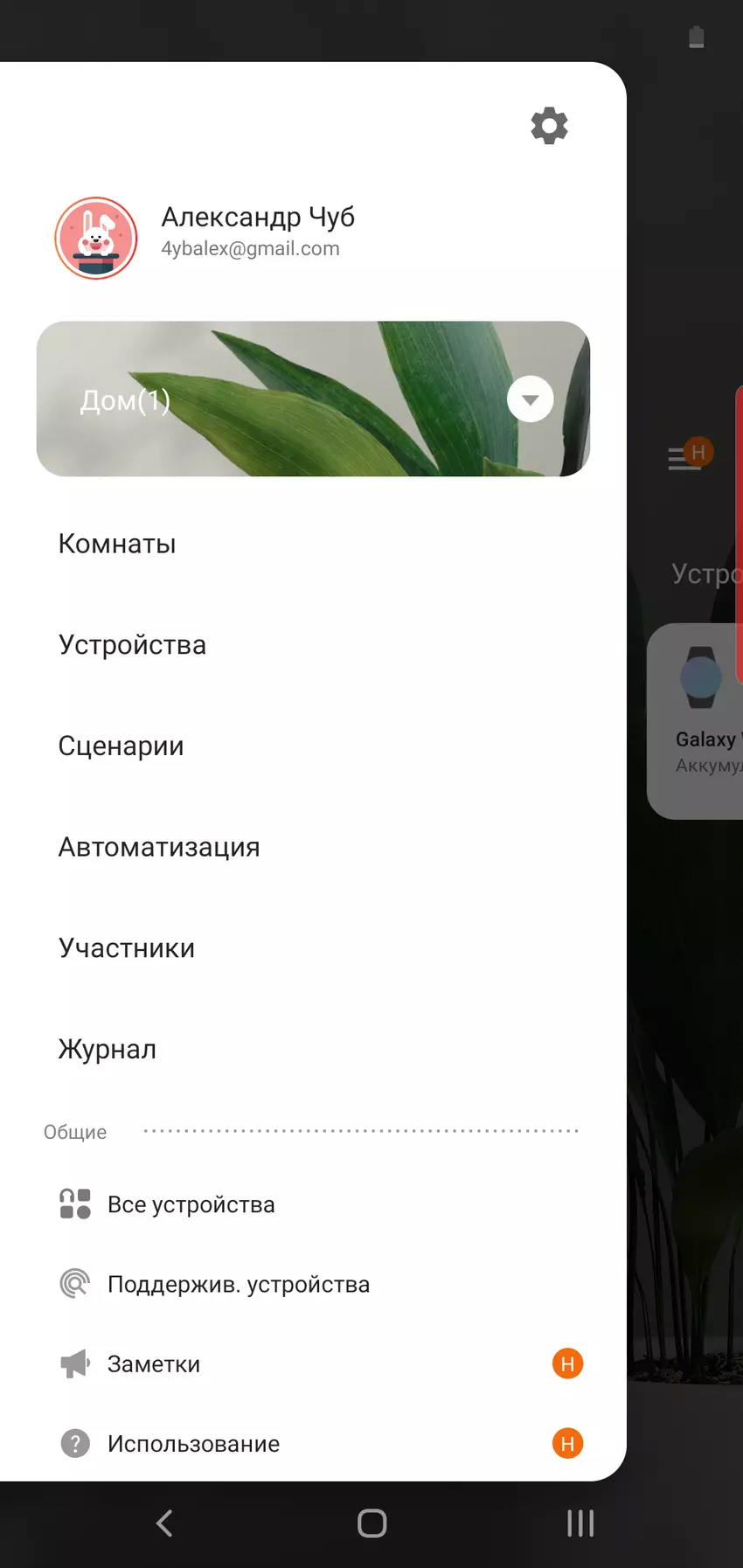The height and width of the screenshot is (1568, 743).
Task: View the Журнал history
Action: pyautogui.click(x=108, y=1049)
